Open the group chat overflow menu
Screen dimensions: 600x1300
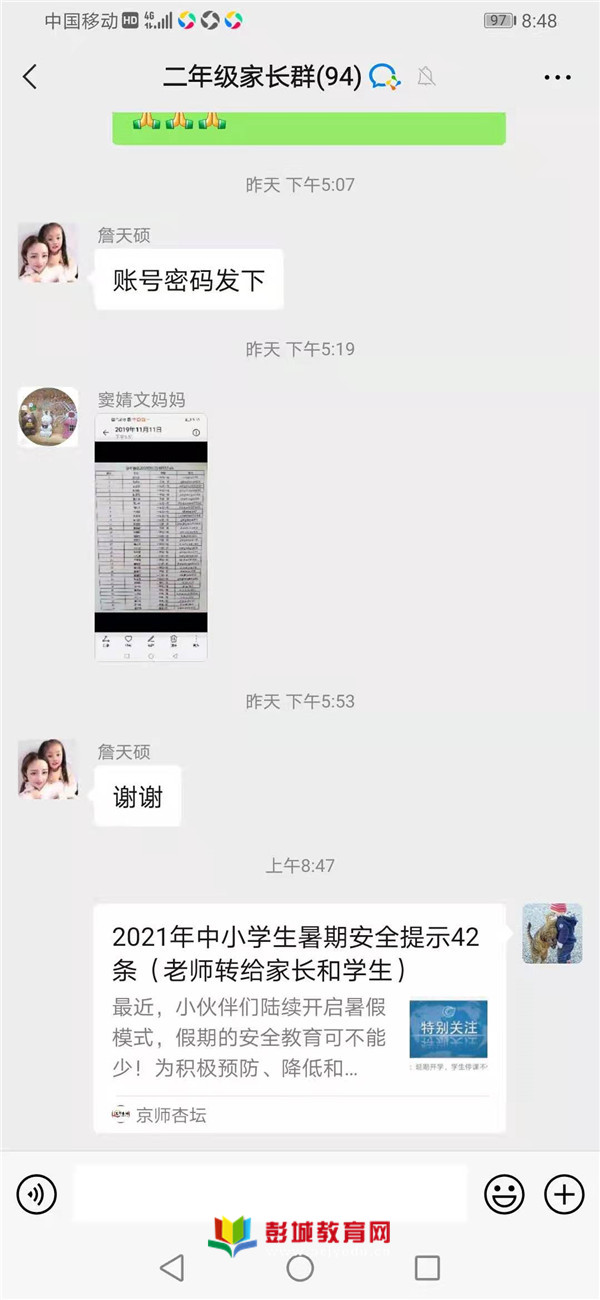[x=557, y=77]
